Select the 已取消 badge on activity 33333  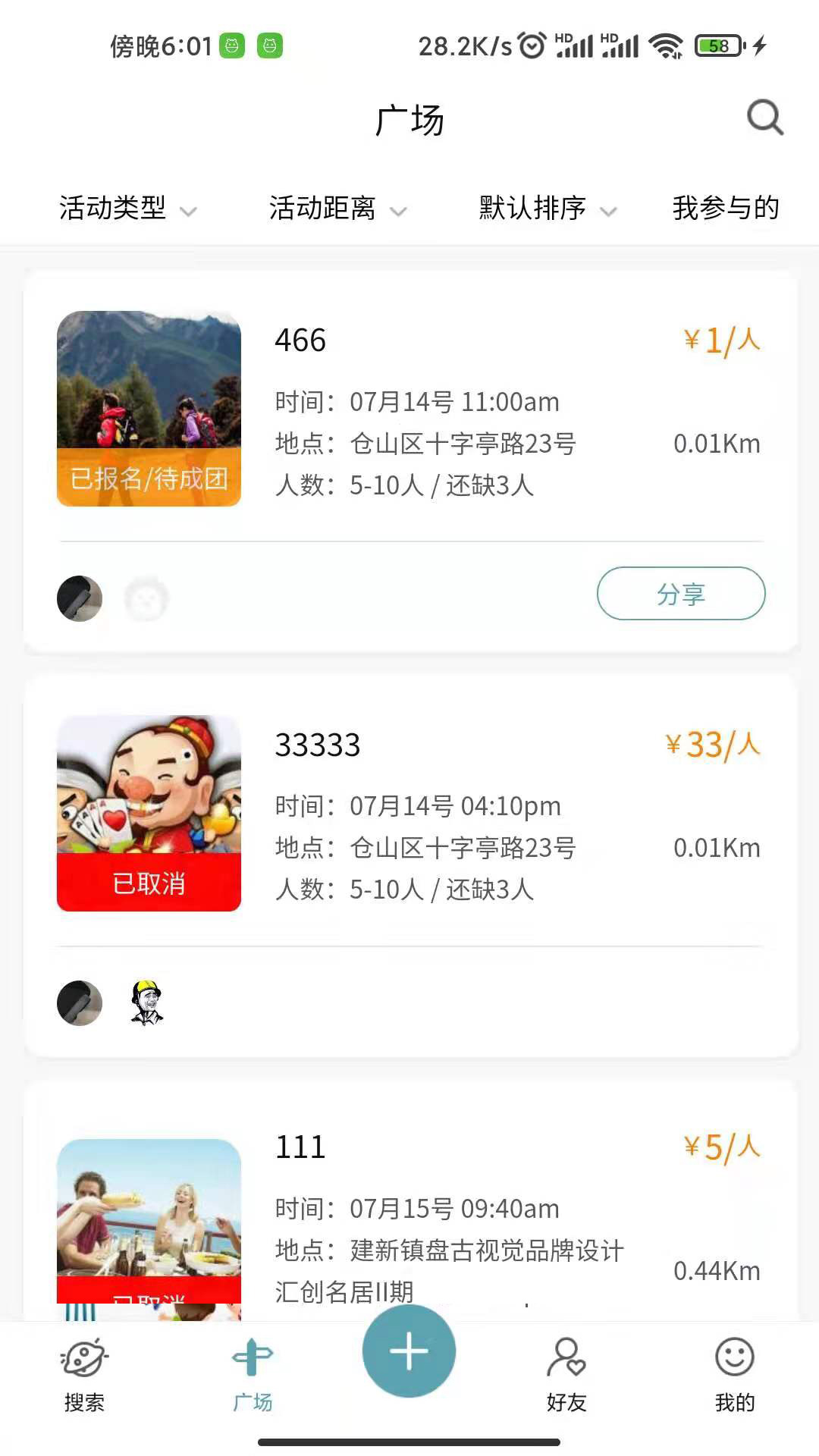pyautogui.click(x=149, y=882)
